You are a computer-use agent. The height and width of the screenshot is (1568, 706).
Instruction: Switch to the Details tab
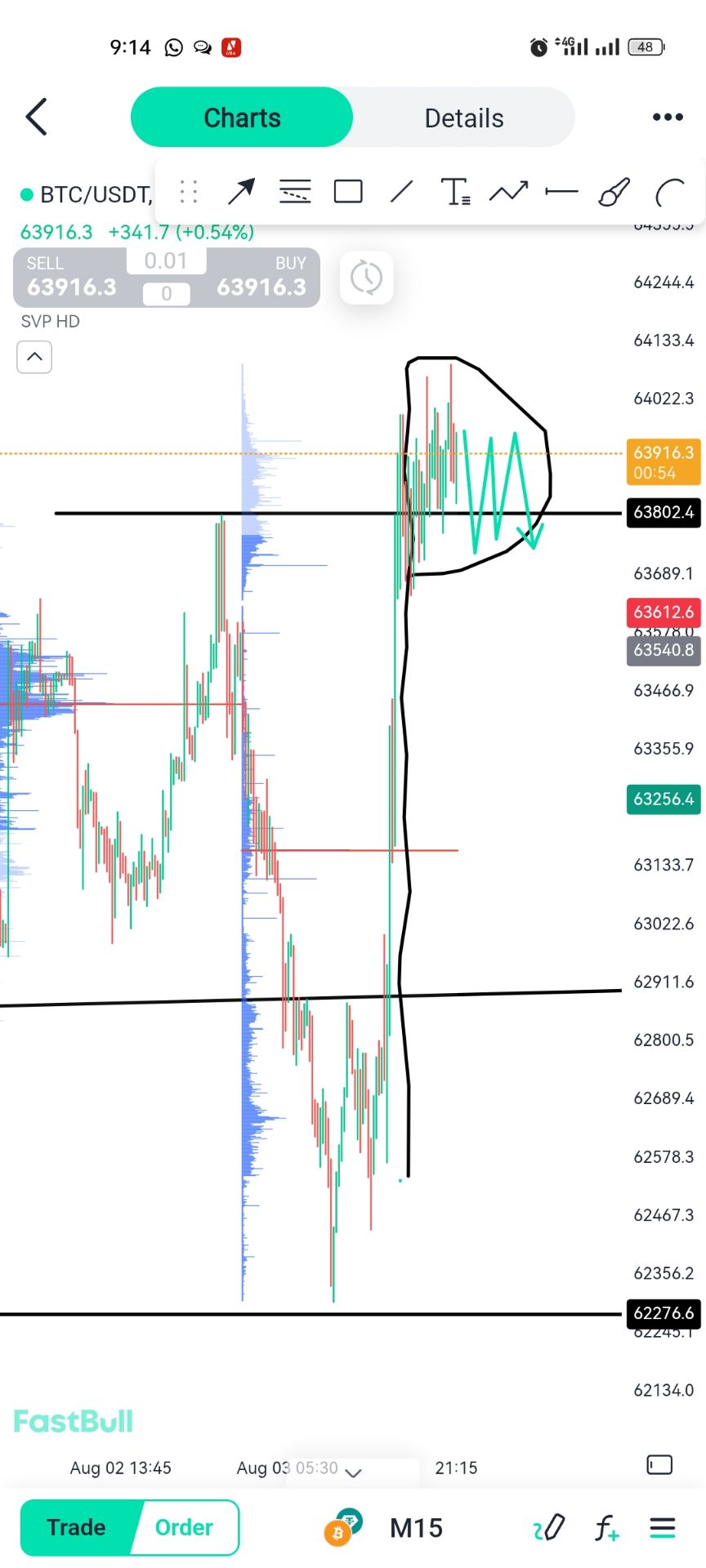point(464,118)
